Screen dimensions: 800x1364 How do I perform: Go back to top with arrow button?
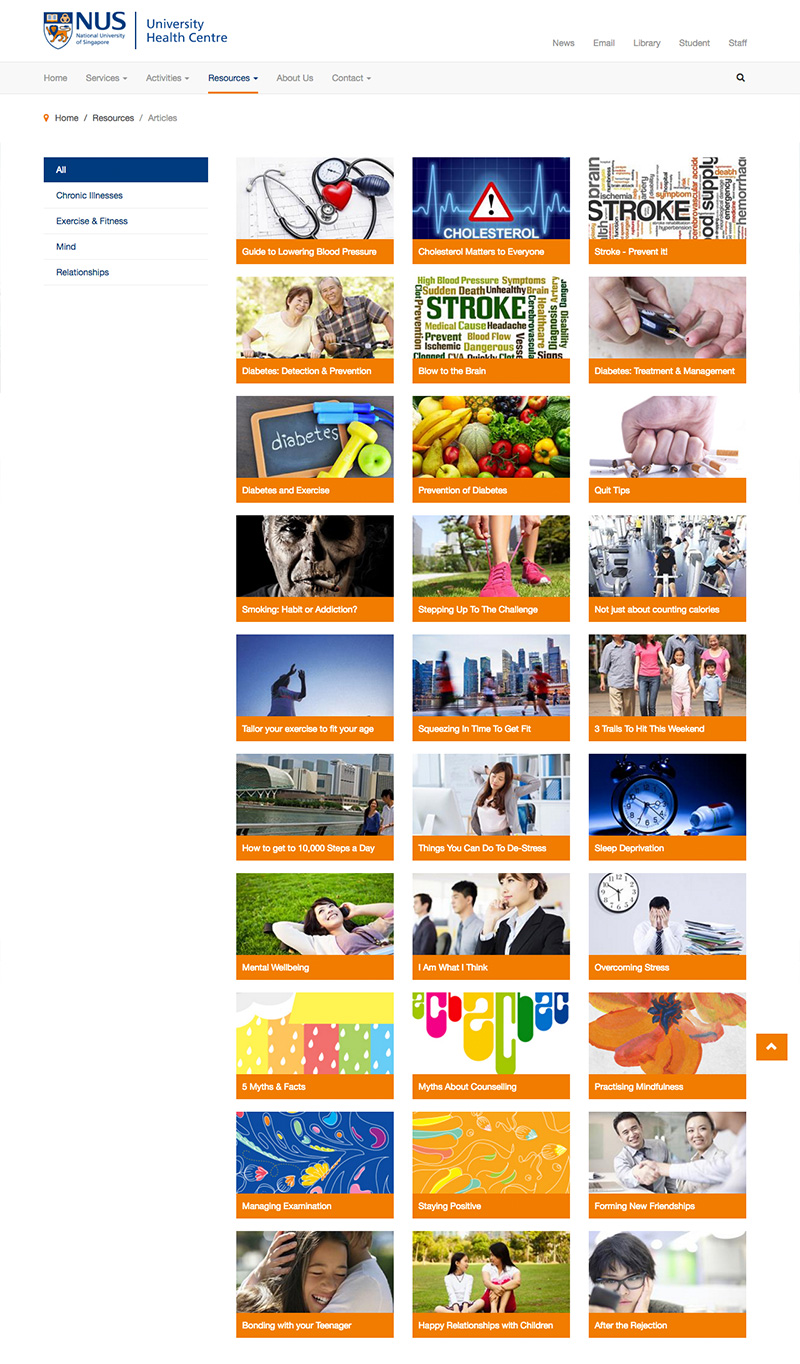[771, 1047]
